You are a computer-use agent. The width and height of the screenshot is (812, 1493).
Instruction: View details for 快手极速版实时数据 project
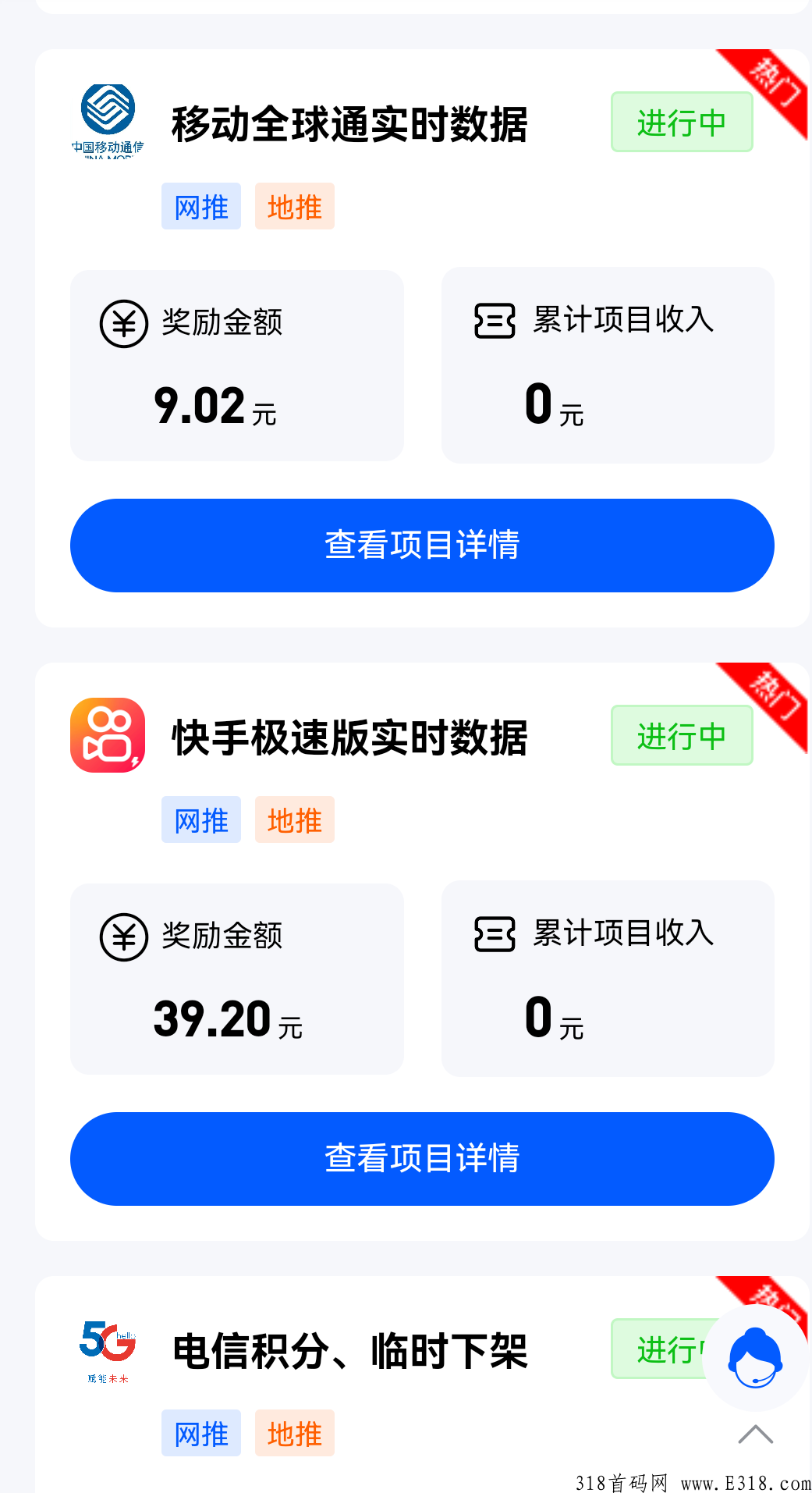[x=422, y=1158]
